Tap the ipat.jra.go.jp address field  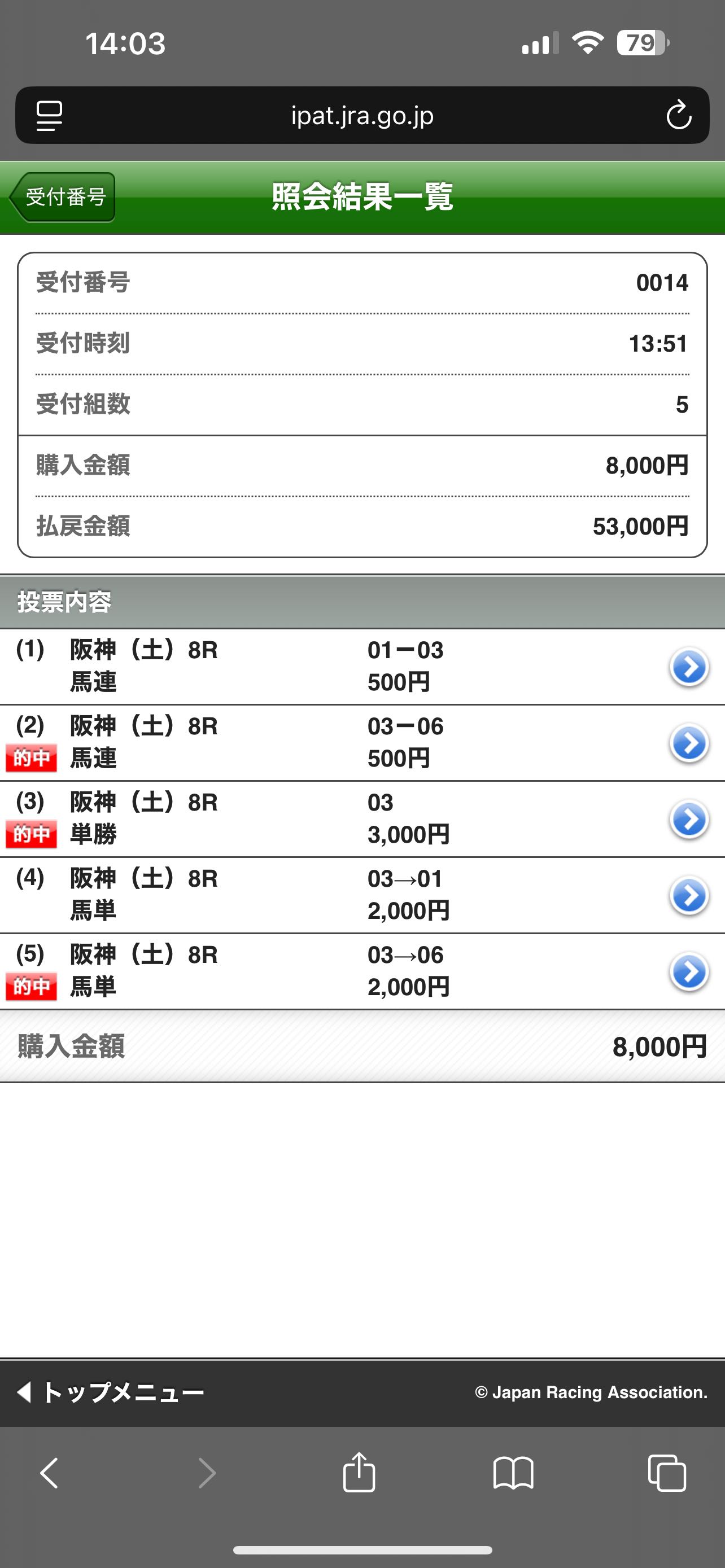[x=362, y=116]
